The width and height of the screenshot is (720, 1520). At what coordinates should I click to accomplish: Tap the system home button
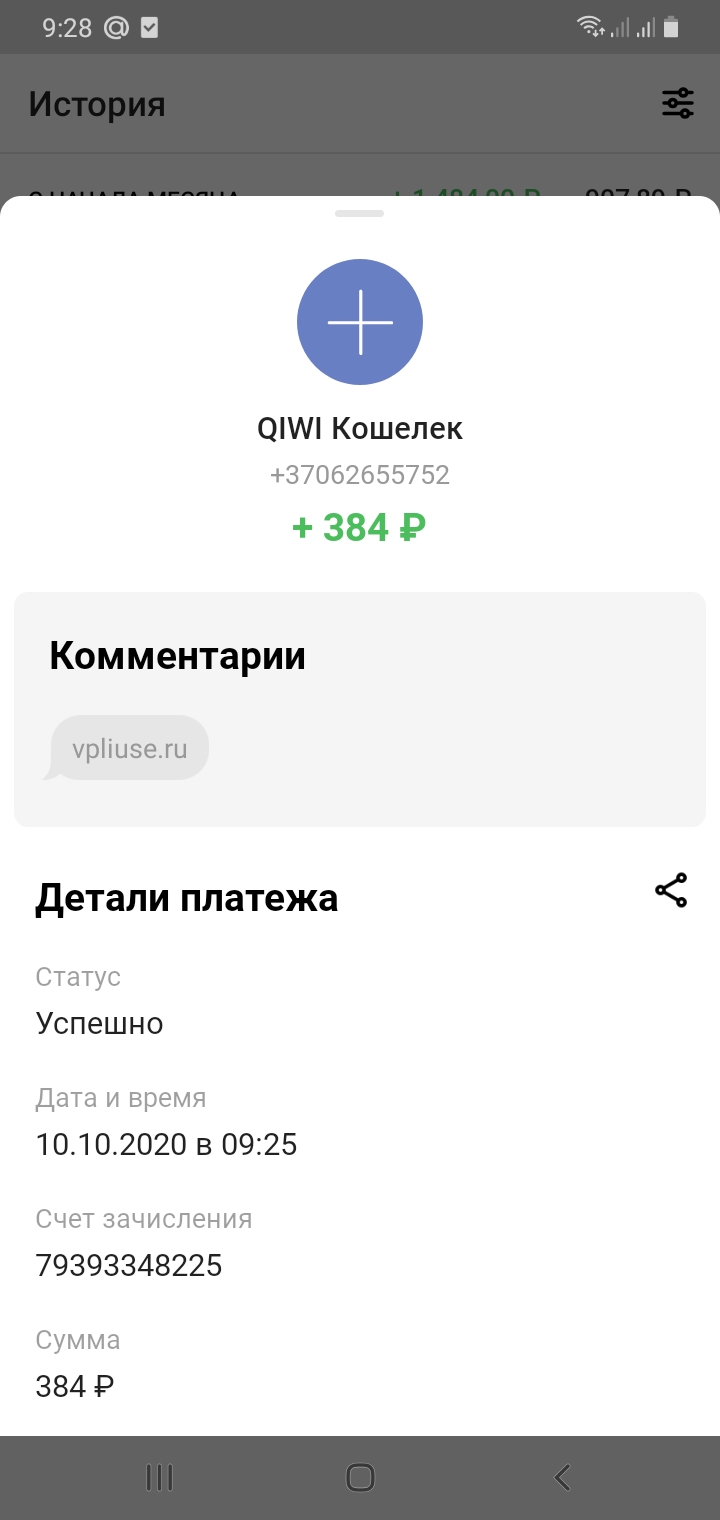point(360,1477)
